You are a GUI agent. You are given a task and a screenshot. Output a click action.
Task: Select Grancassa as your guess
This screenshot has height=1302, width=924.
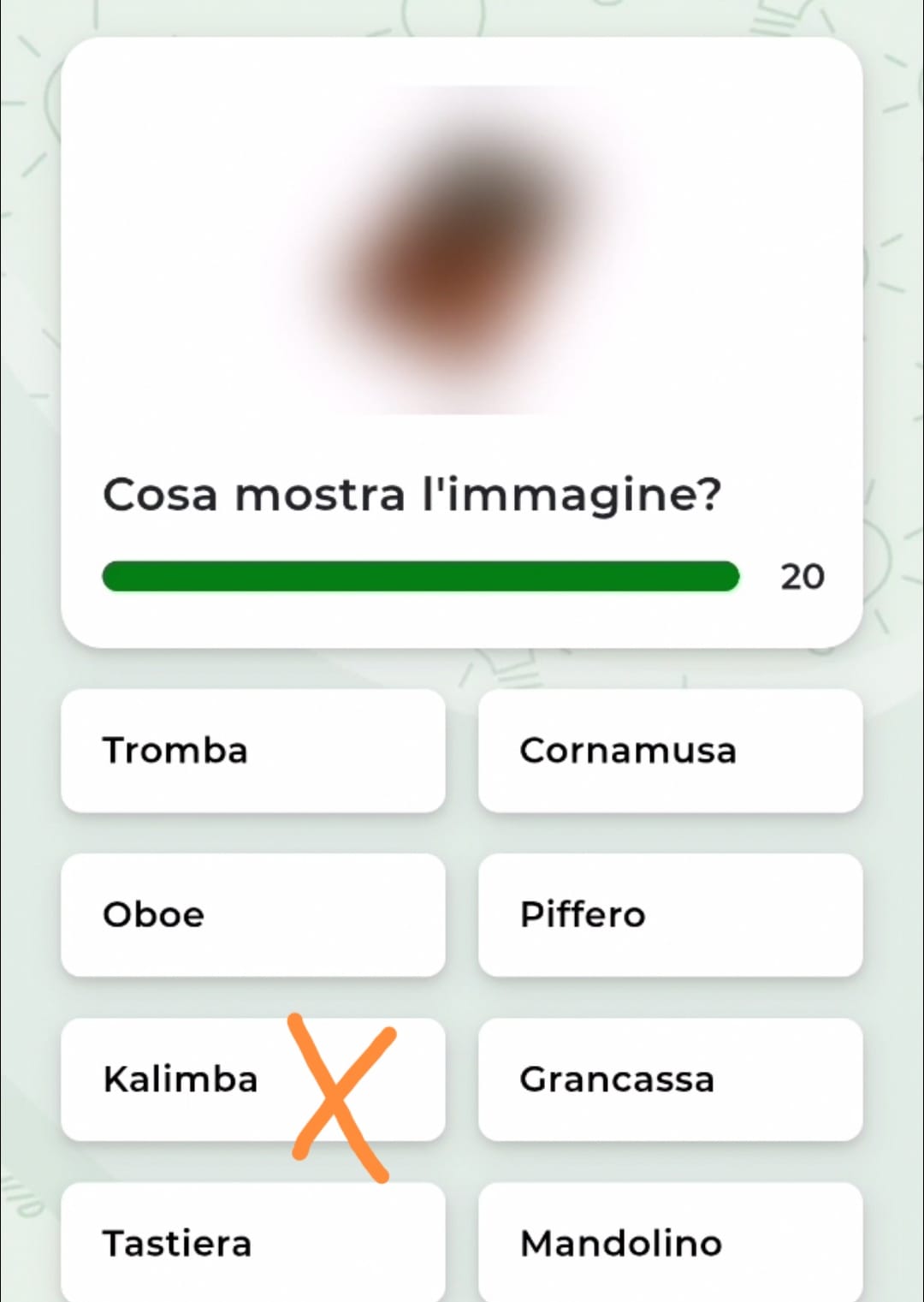[x=670, y=1079]
